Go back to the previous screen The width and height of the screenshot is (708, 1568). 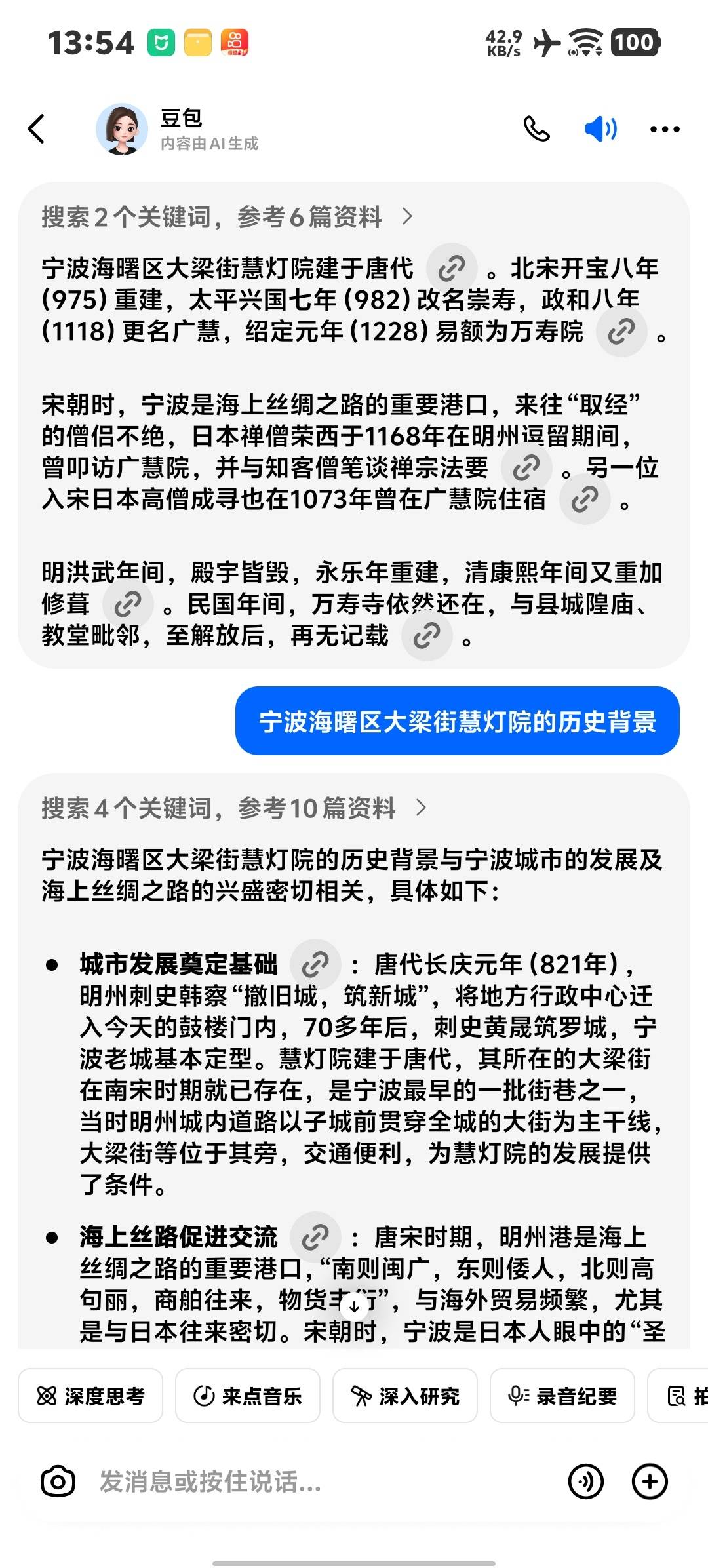[x=37, y=128]
